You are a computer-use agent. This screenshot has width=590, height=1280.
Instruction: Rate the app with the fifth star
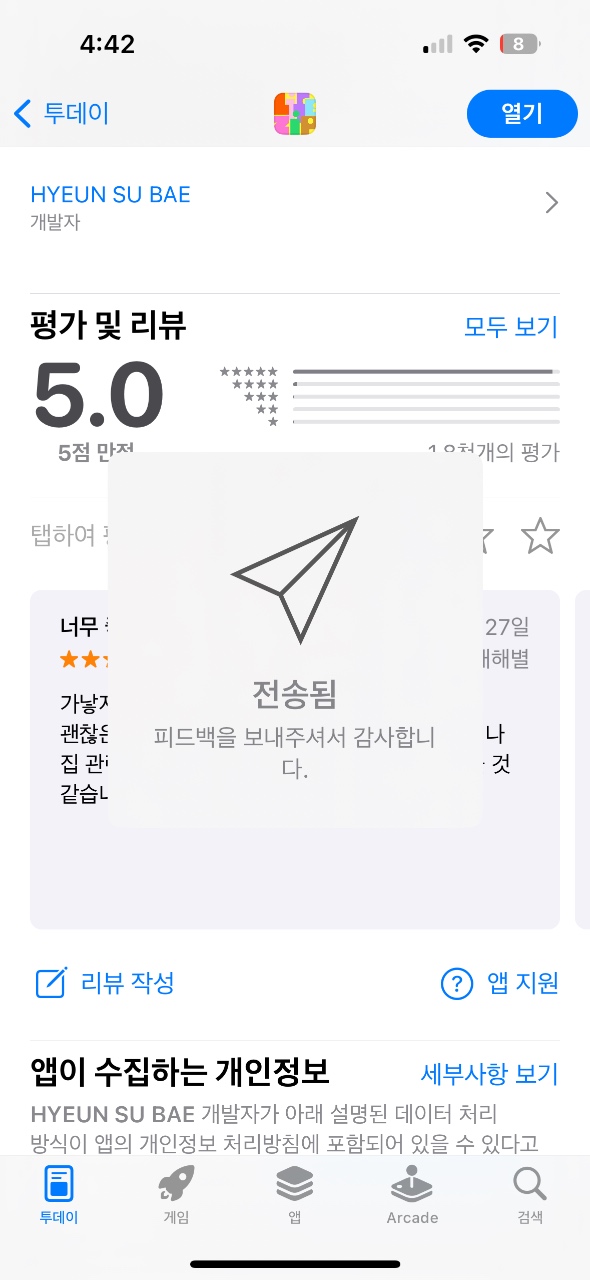(541, 537)
